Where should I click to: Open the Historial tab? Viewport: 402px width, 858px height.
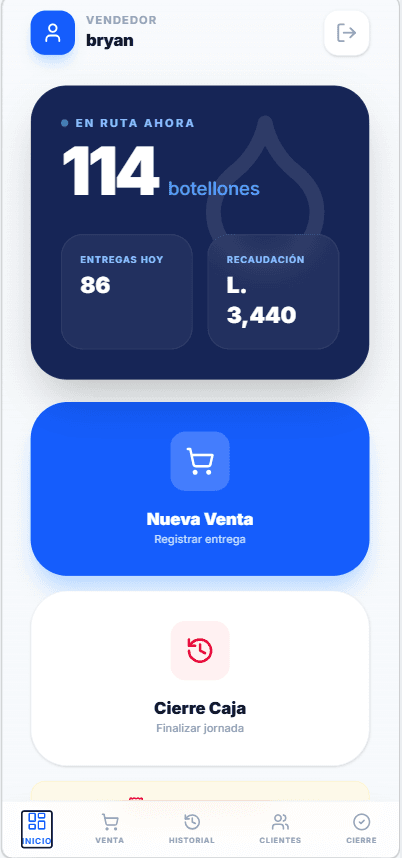point(192,829)
